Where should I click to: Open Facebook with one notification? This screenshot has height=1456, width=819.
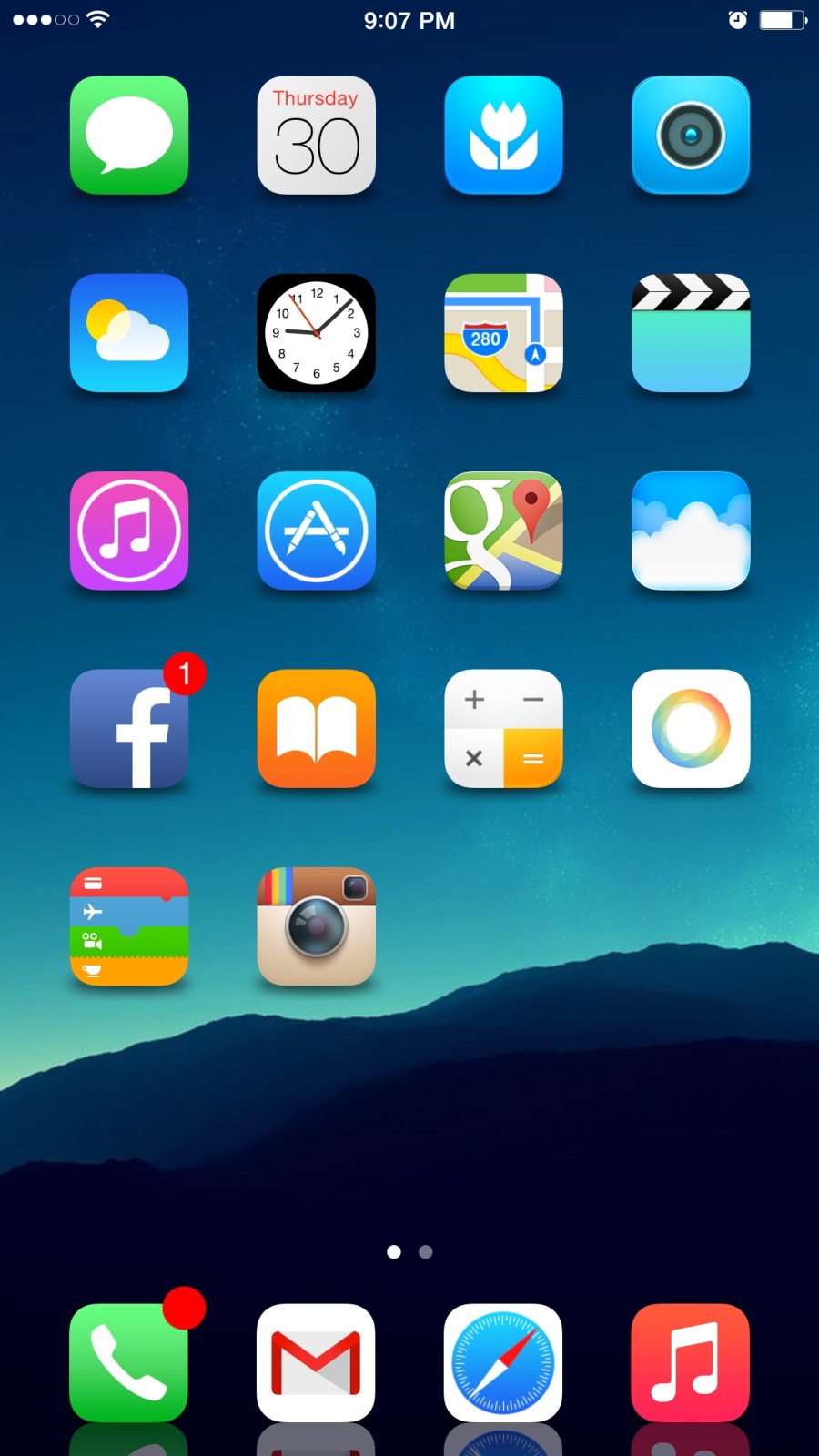click(x=129, y=729)
